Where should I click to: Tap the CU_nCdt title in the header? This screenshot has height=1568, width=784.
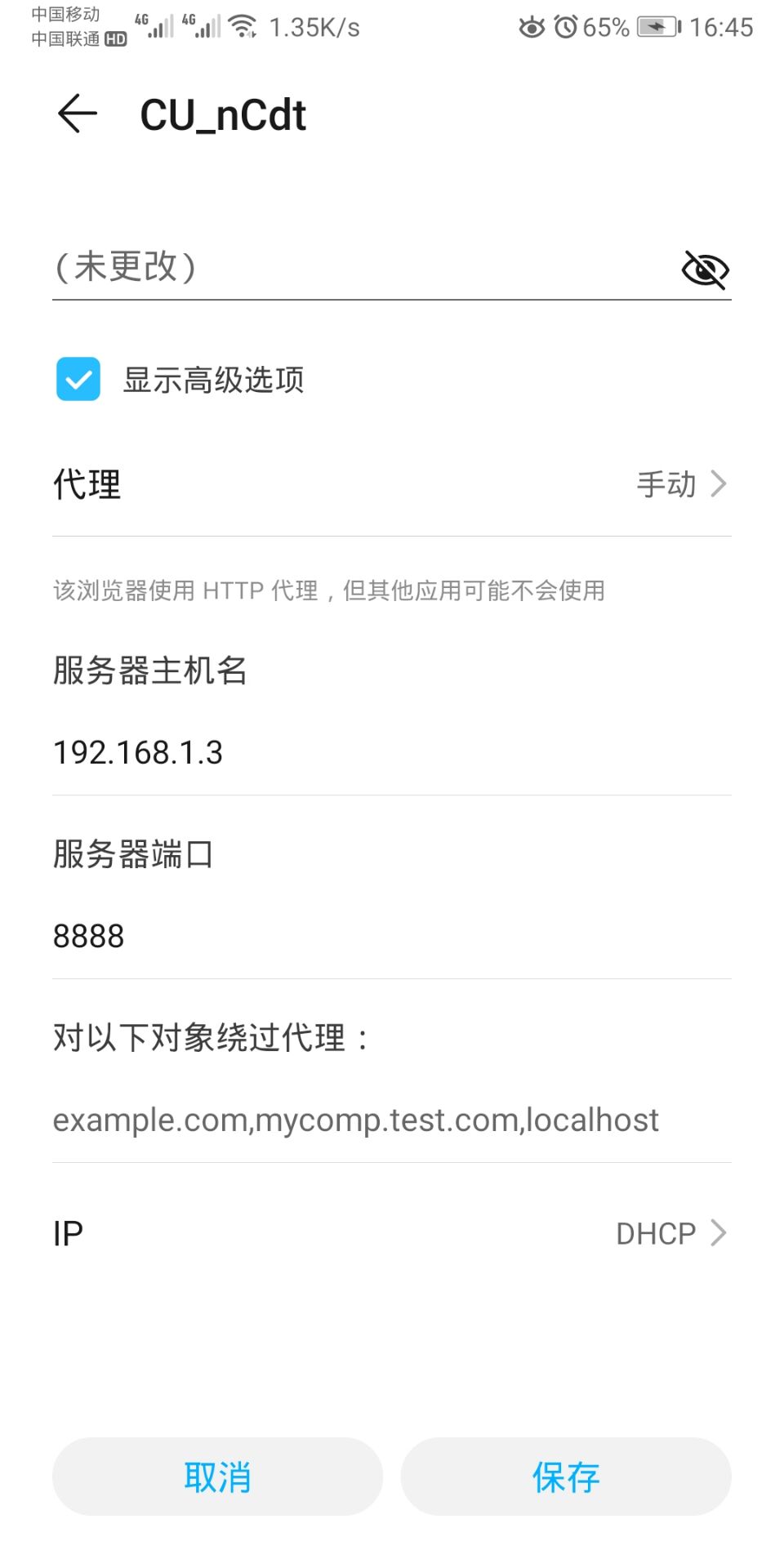point(221,114)
